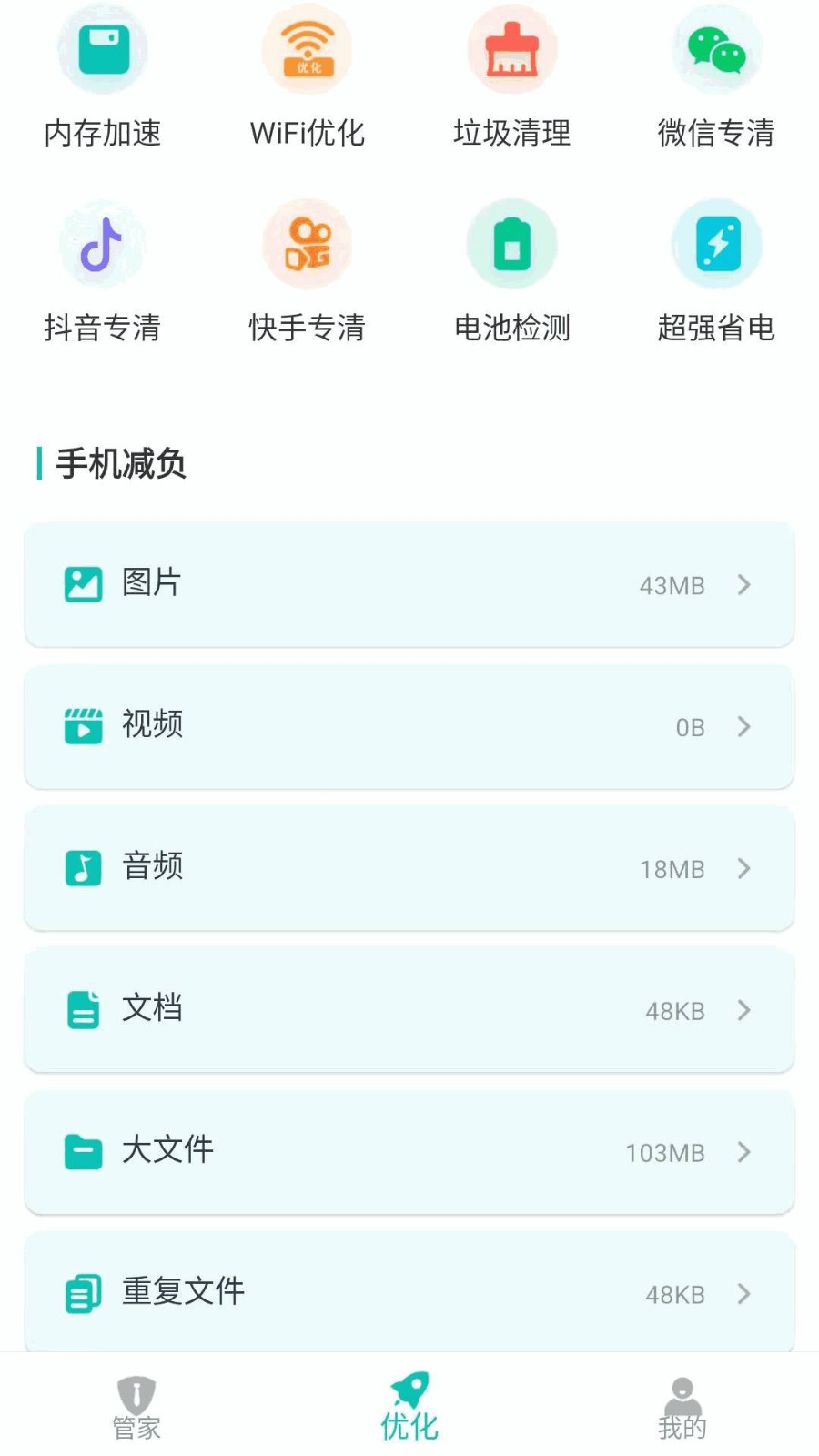
Task: Expand the 文档 documents entry
Action: coord(409,1010)
